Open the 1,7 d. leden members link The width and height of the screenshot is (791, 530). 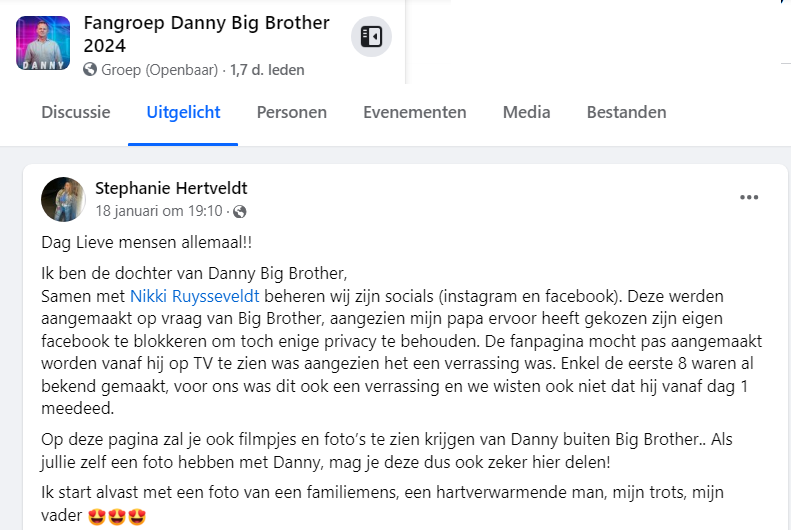[x=267, y=70]
